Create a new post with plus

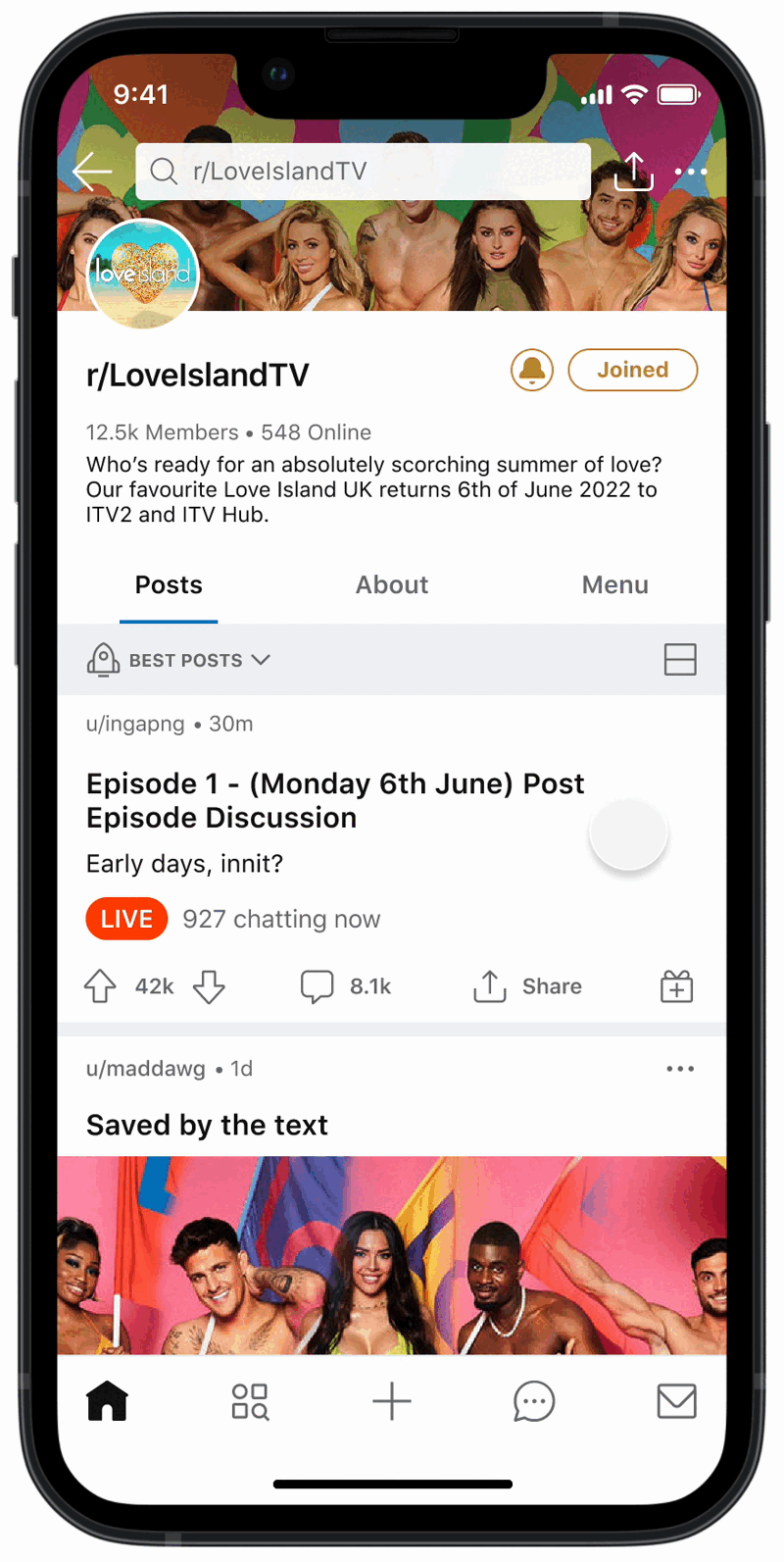coord(391,1401)
